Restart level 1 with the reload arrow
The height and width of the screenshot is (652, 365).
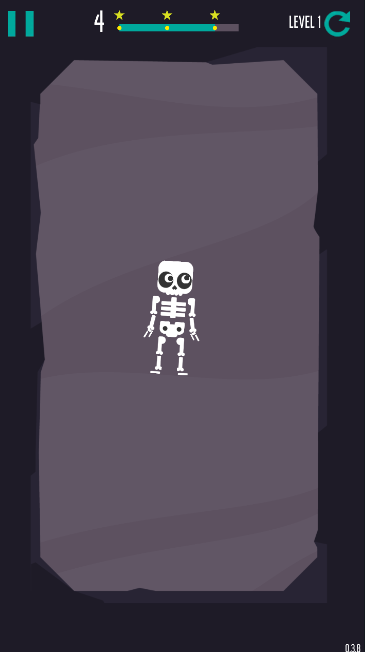click(337, 23)
